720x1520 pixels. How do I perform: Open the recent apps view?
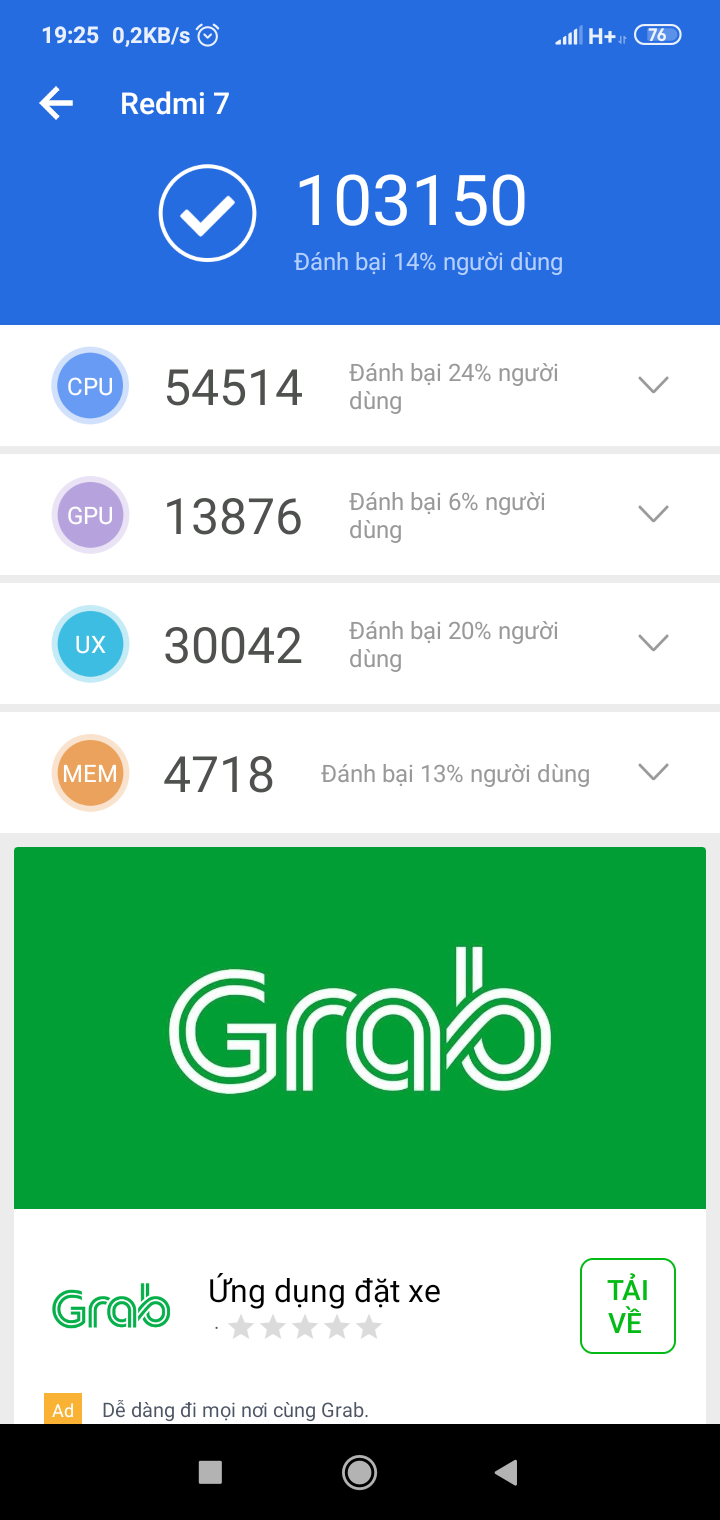pyautogui.click(x=210, y=1471)
